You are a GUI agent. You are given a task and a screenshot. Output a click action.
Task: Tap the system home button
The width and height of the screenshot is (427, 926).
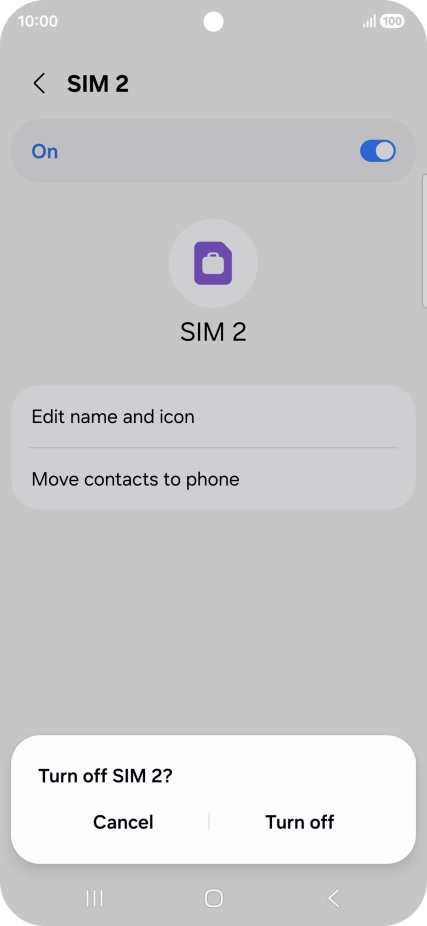point(213,898)
